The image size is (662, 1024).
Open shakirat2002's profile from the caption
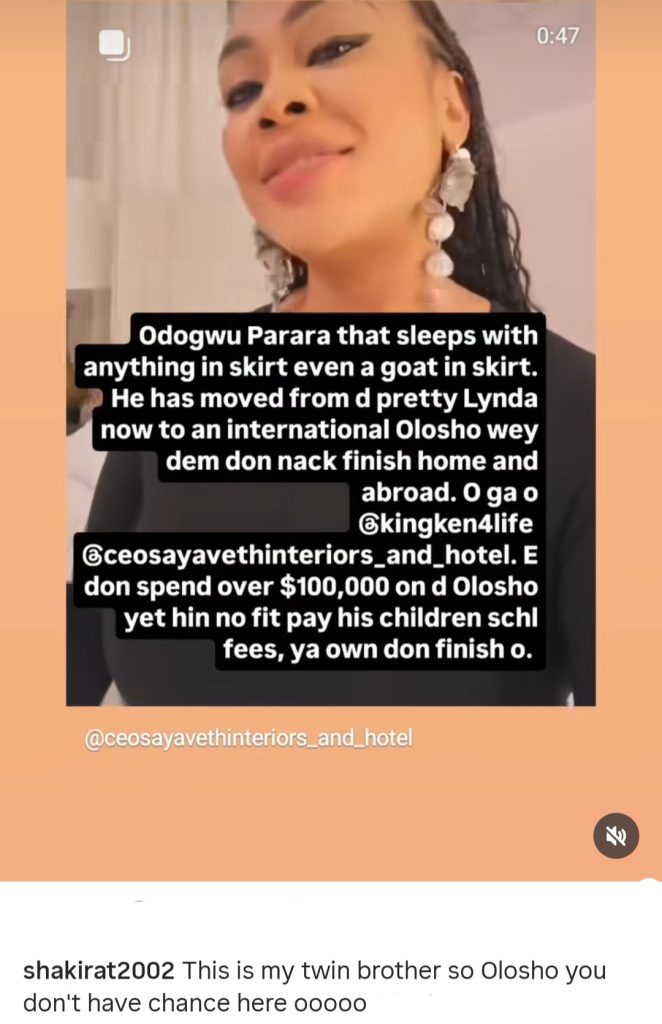coord(88,971)
